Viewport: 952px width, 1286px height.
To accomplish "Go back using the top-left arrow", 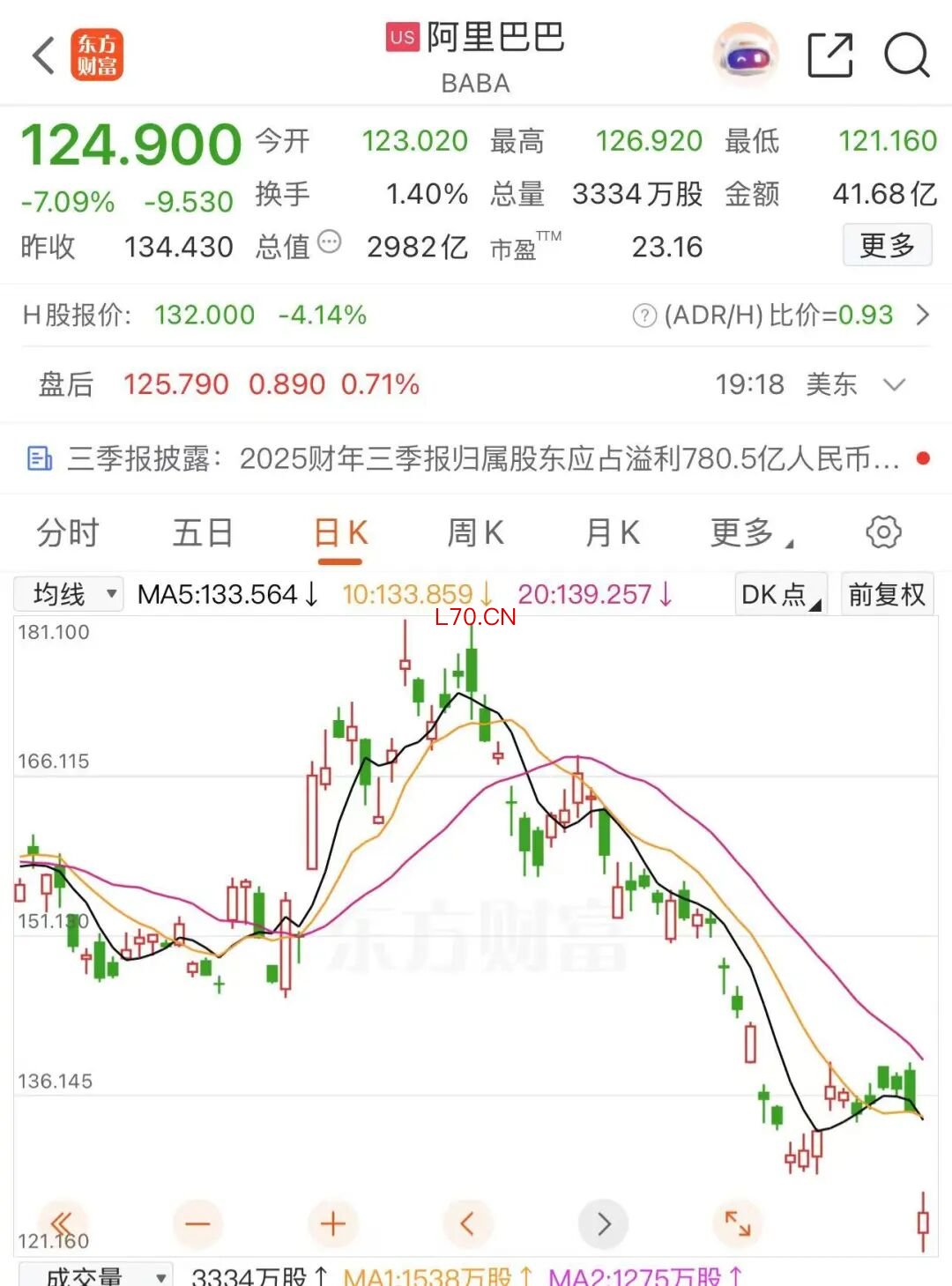I will (42, 56).
